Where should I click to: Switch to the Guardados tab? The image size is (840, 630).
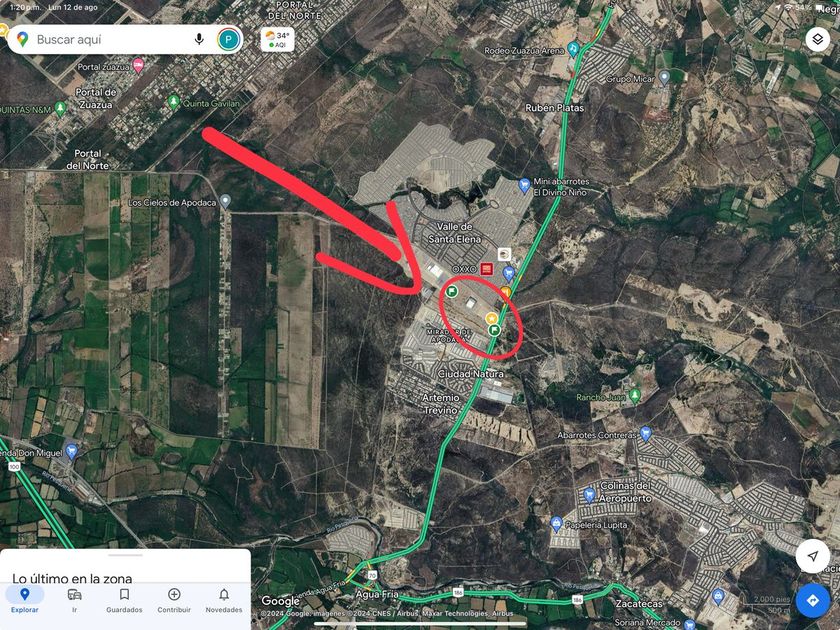tap(124, 600)
